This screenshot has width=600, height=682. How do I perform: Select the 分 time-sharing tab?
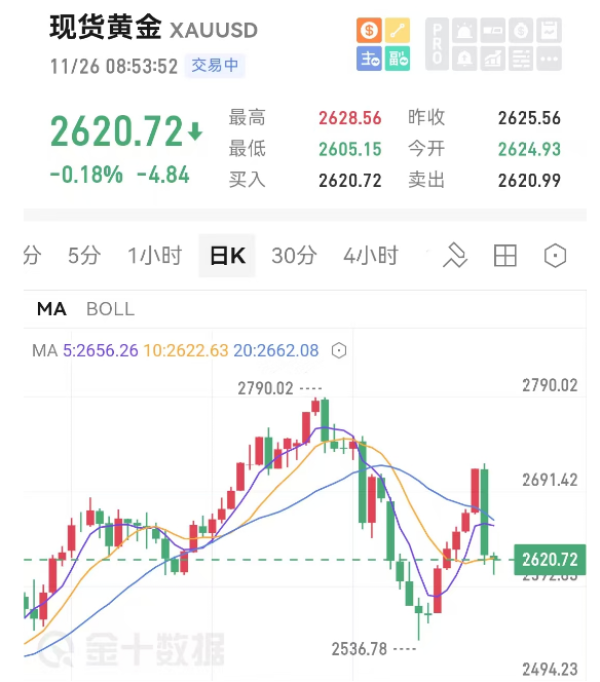point(31,256)
